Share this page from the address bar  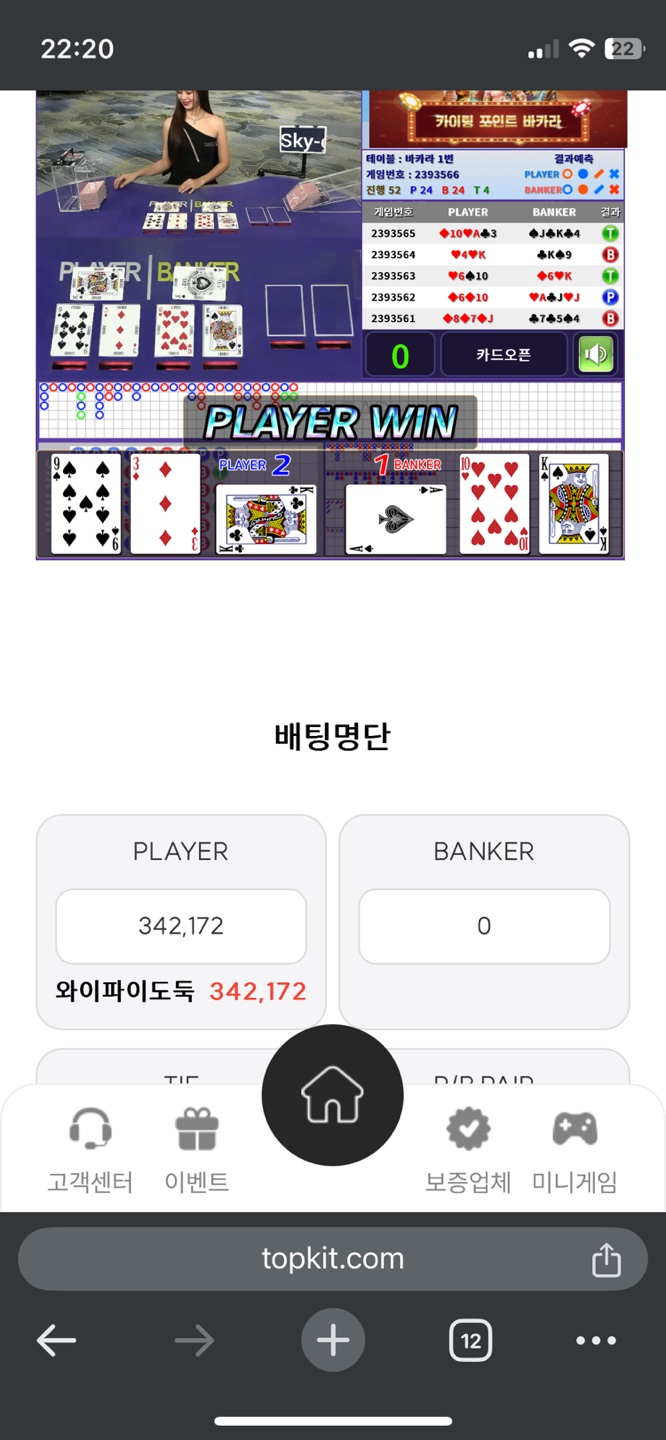tap(606, 1260)
